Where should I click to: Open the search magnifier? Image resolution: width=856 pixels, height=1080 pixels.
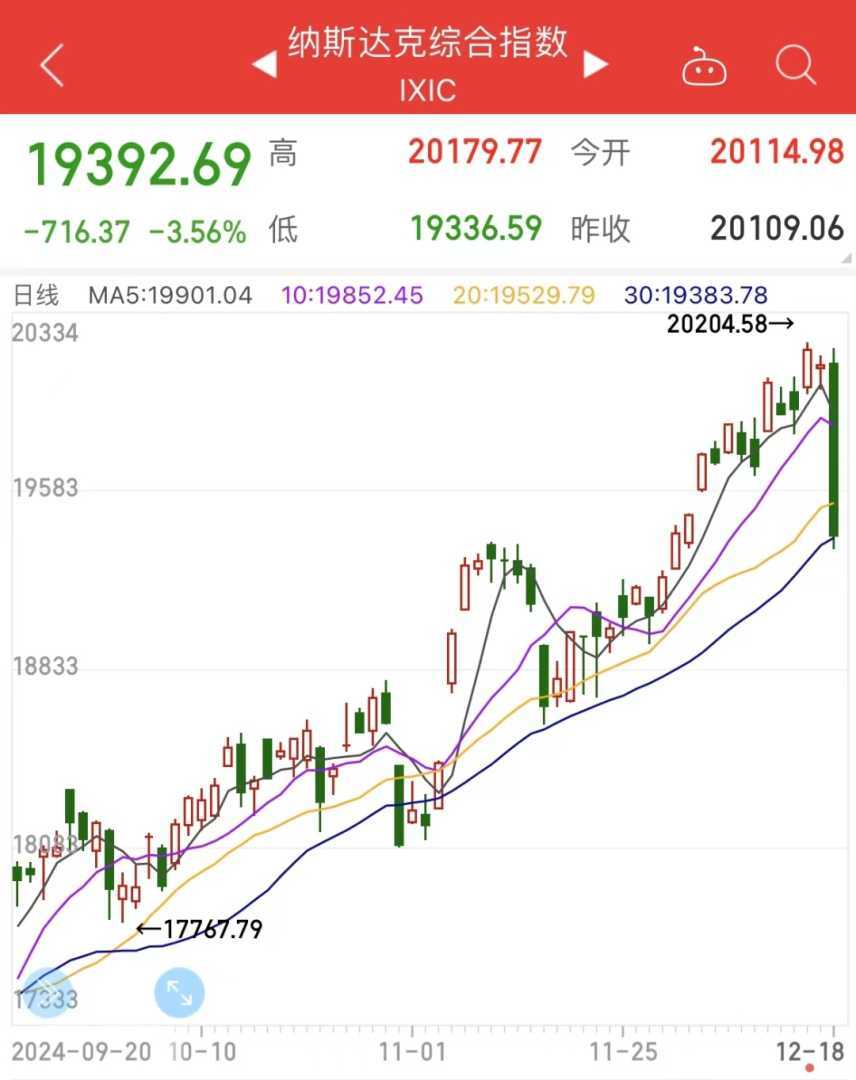tap(796, 65)
